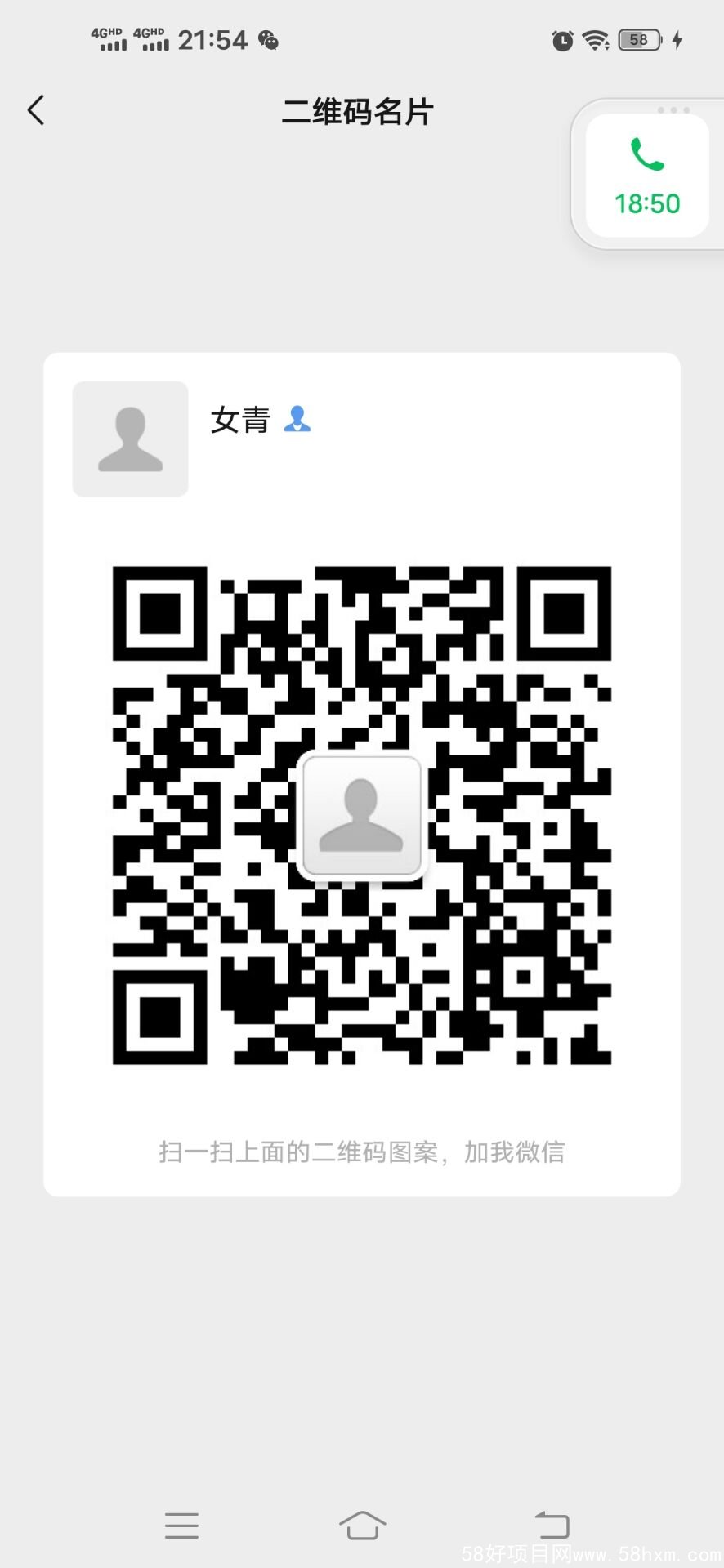The height and width of the screenshot is (1568, 724).
Task: Tap the system home button
Action: click(x=362, y=1525)
